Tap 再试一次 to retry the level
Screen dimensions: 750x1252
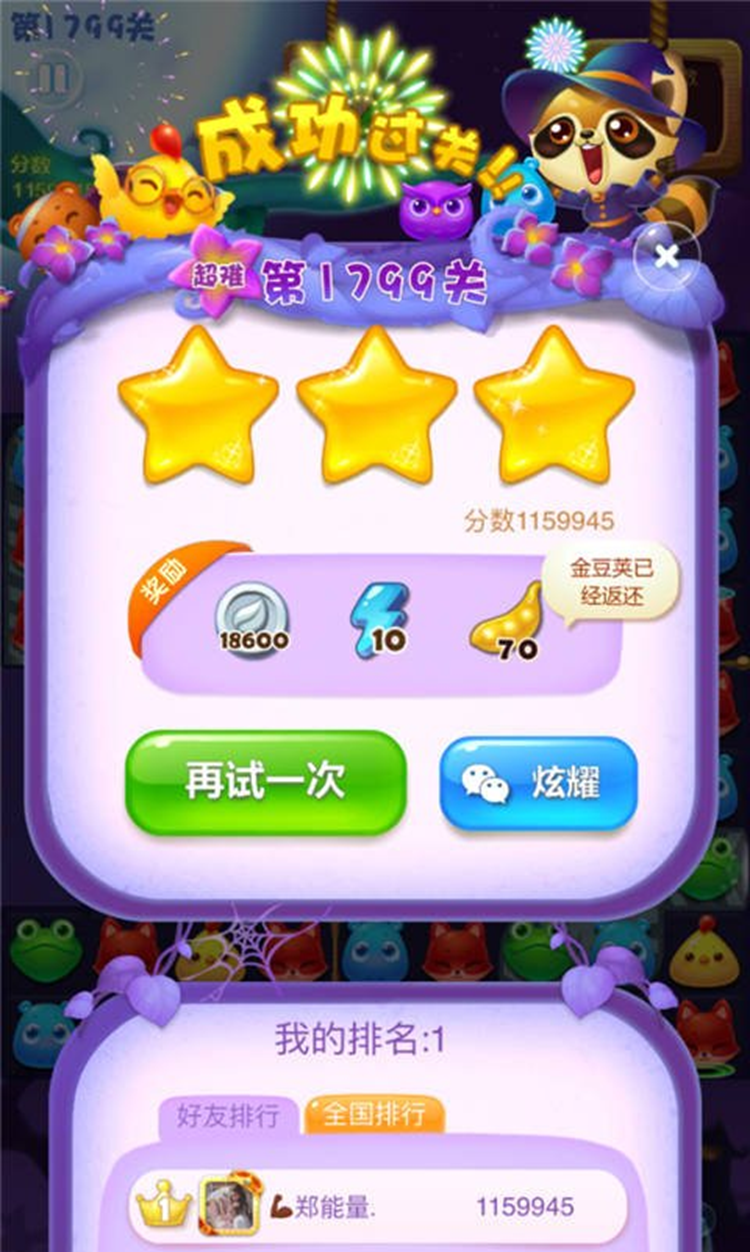coord(265,782)
